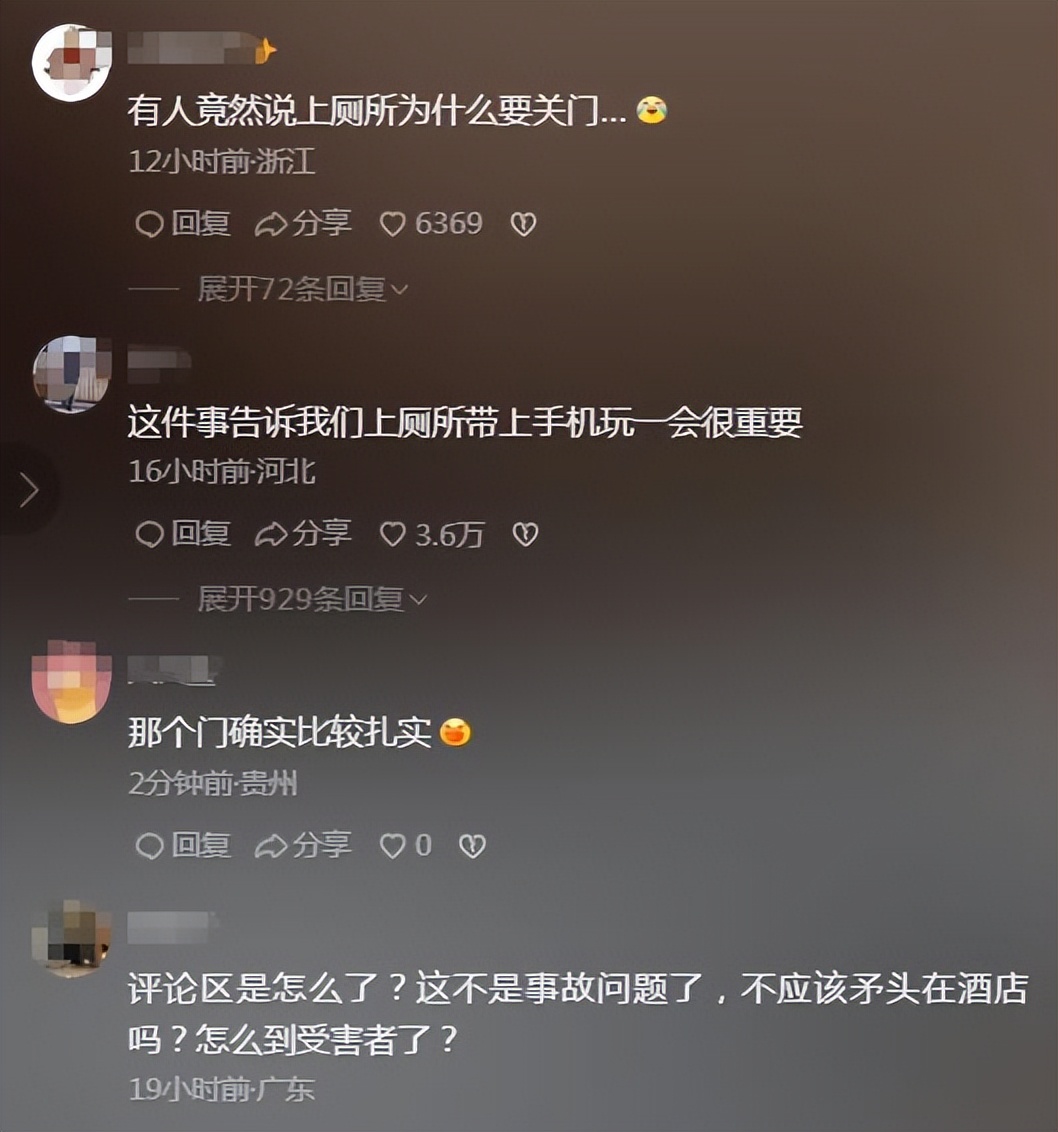Click the heart icon showing 3.6万 likes

(394, 534)
